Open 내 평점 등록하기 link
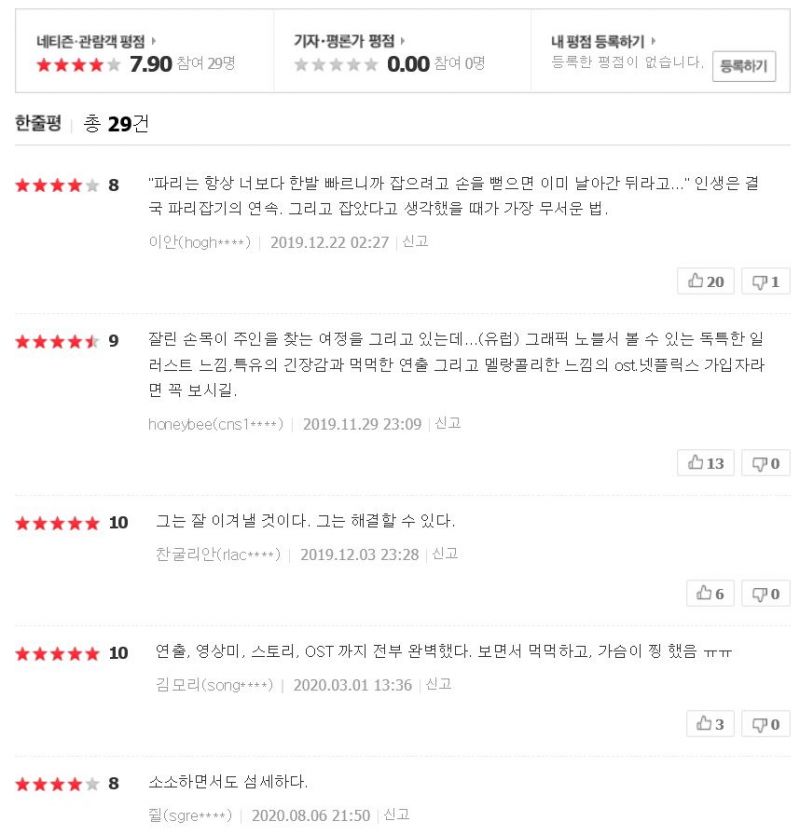 603,41
